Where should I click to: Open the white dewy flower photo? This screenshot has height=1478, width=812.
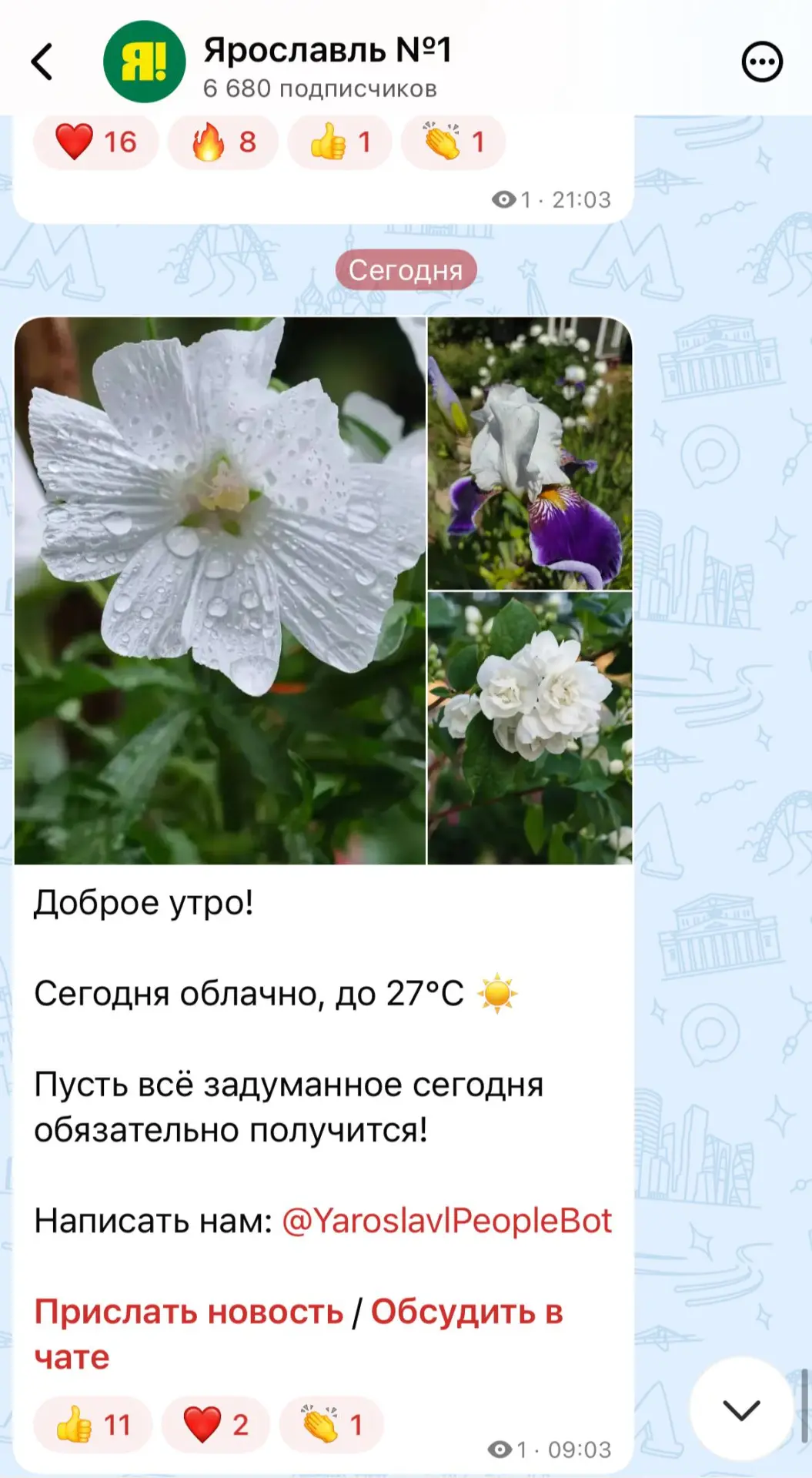coord(220,590)
